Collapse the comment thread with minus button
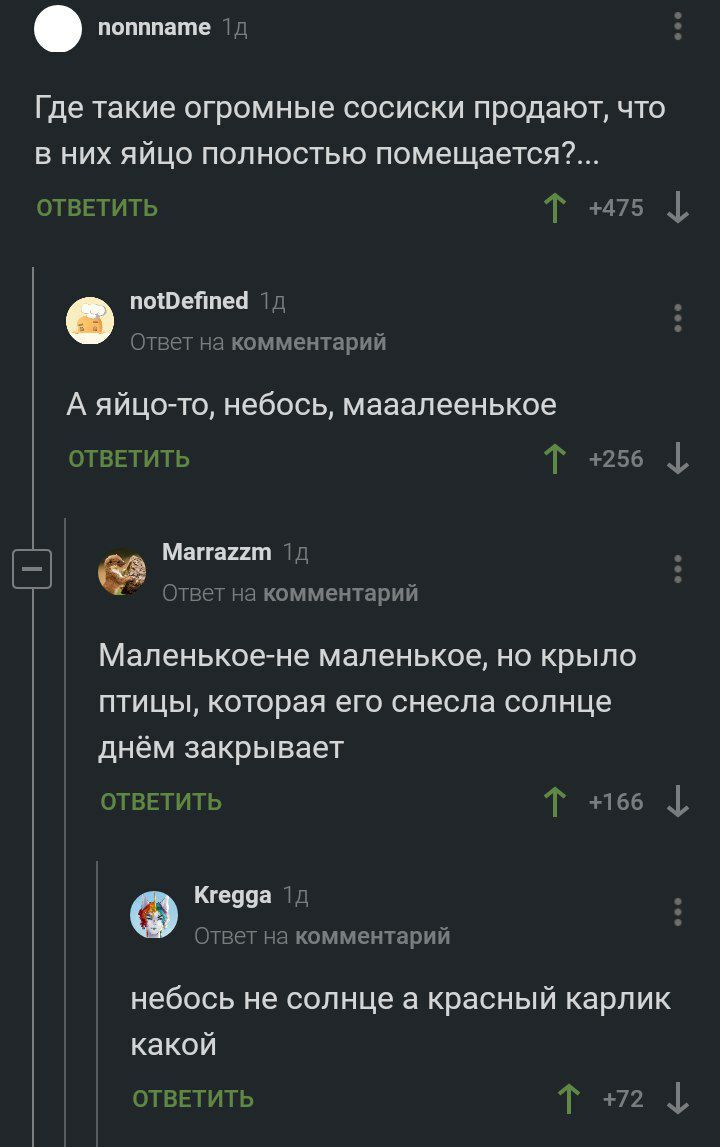The image size is (720, 1147). tap(32, 569)
